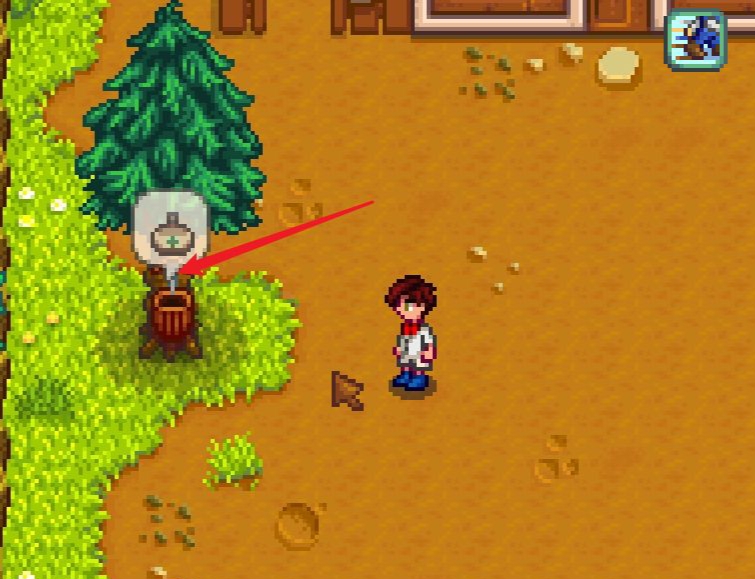Tap the speed buff icon
Screen dimensions: 755x579
[696, 40]
